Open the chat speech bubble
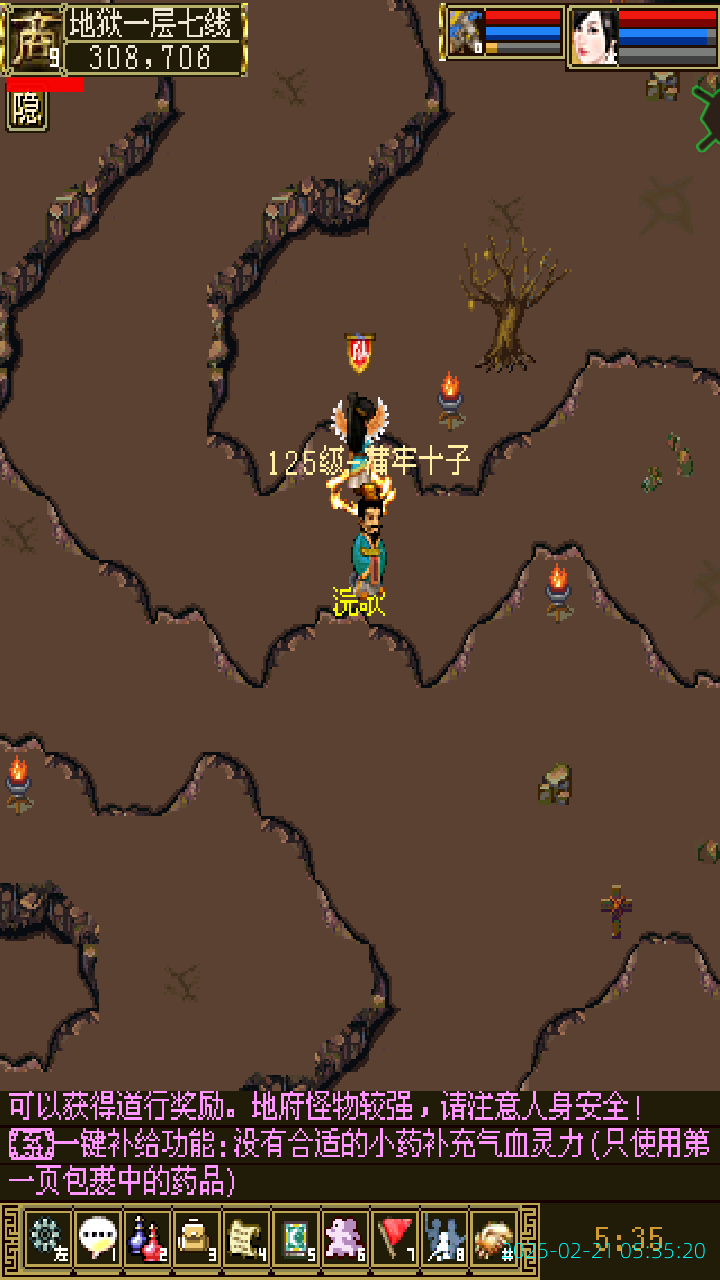Screen dimensions: 720x1280 pos(97,1239)
